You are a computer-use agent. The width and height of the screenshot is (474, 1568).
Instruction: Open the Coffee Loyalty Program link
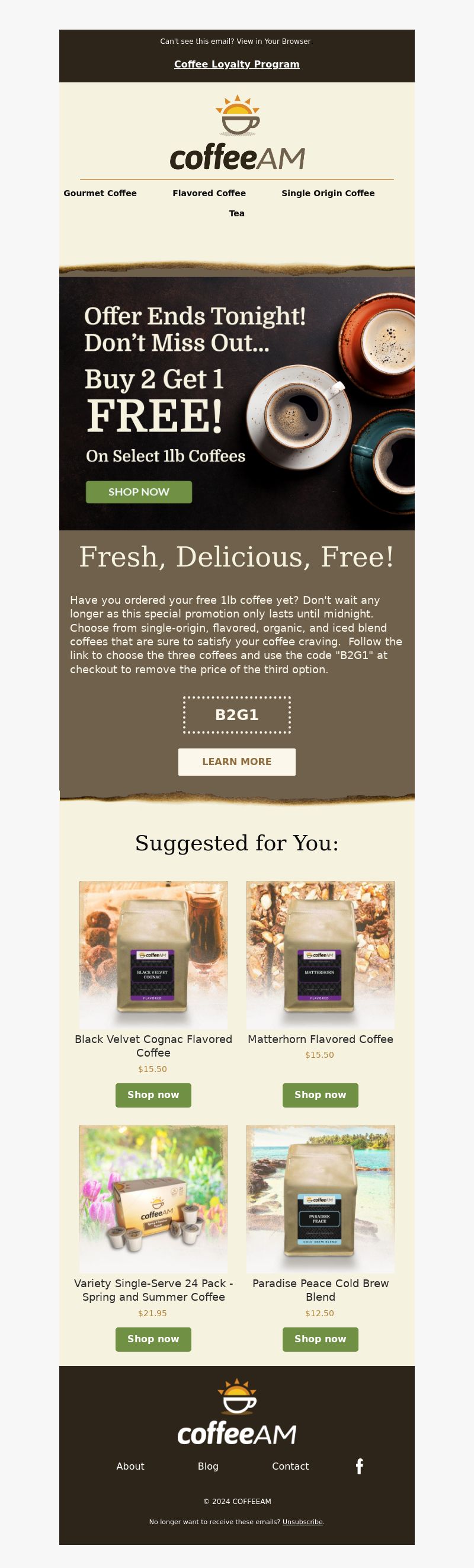[236, 64]
